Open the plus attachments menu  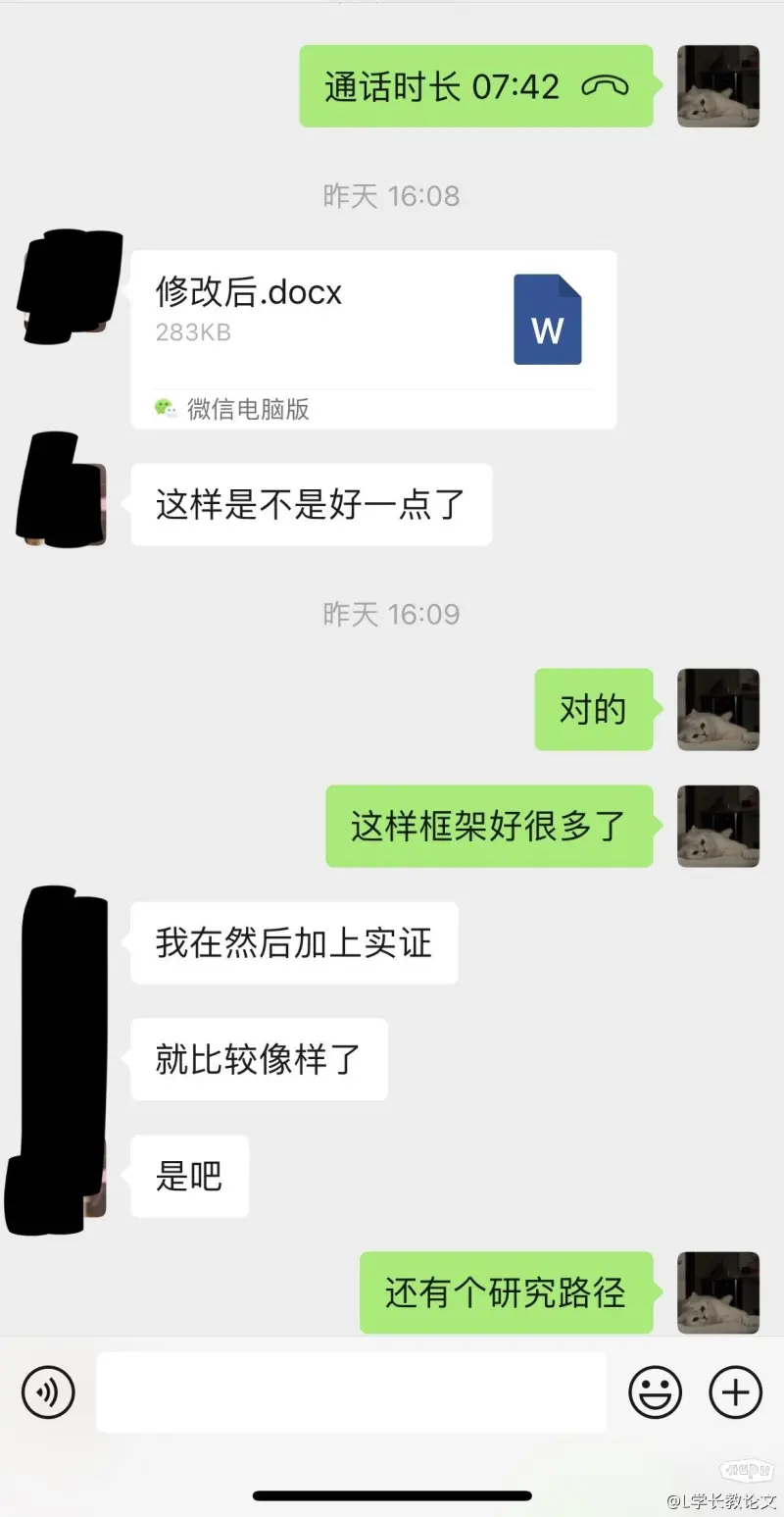[x=735, y=1391]
